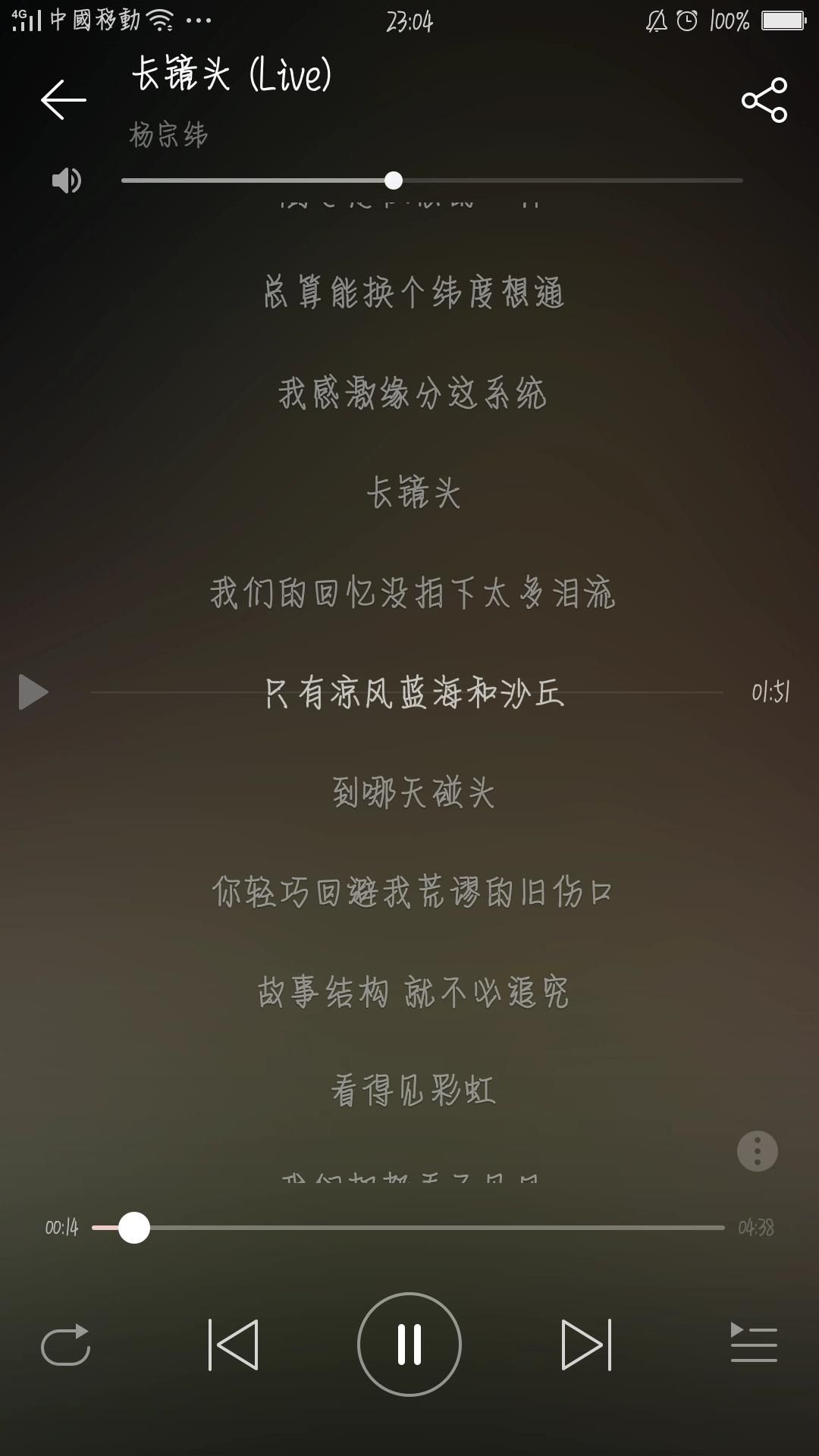The image size is (819, 1456).
Task: Skip to the next track
Action: pos(586,1345)
